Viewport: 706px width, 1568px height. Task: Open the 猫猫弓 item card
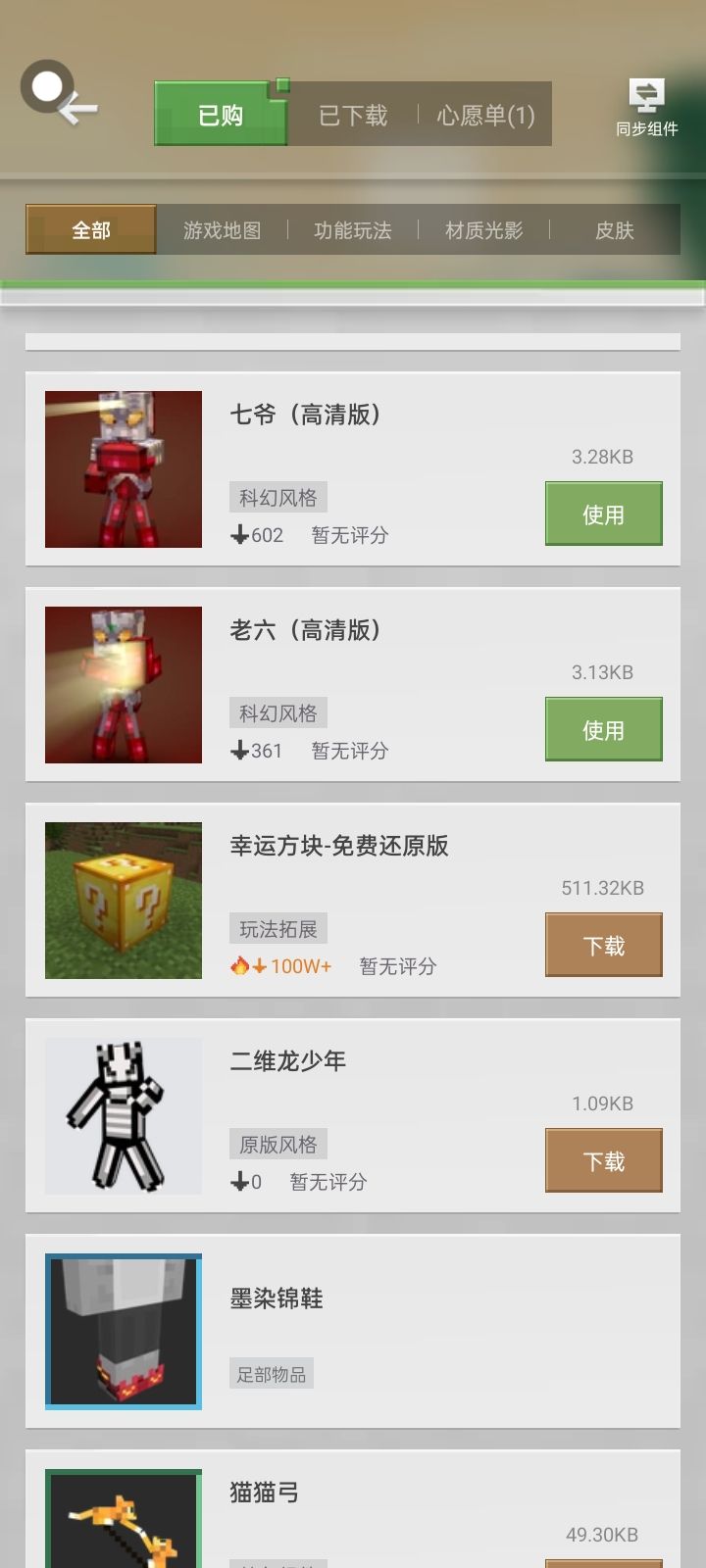(353, 1509)
